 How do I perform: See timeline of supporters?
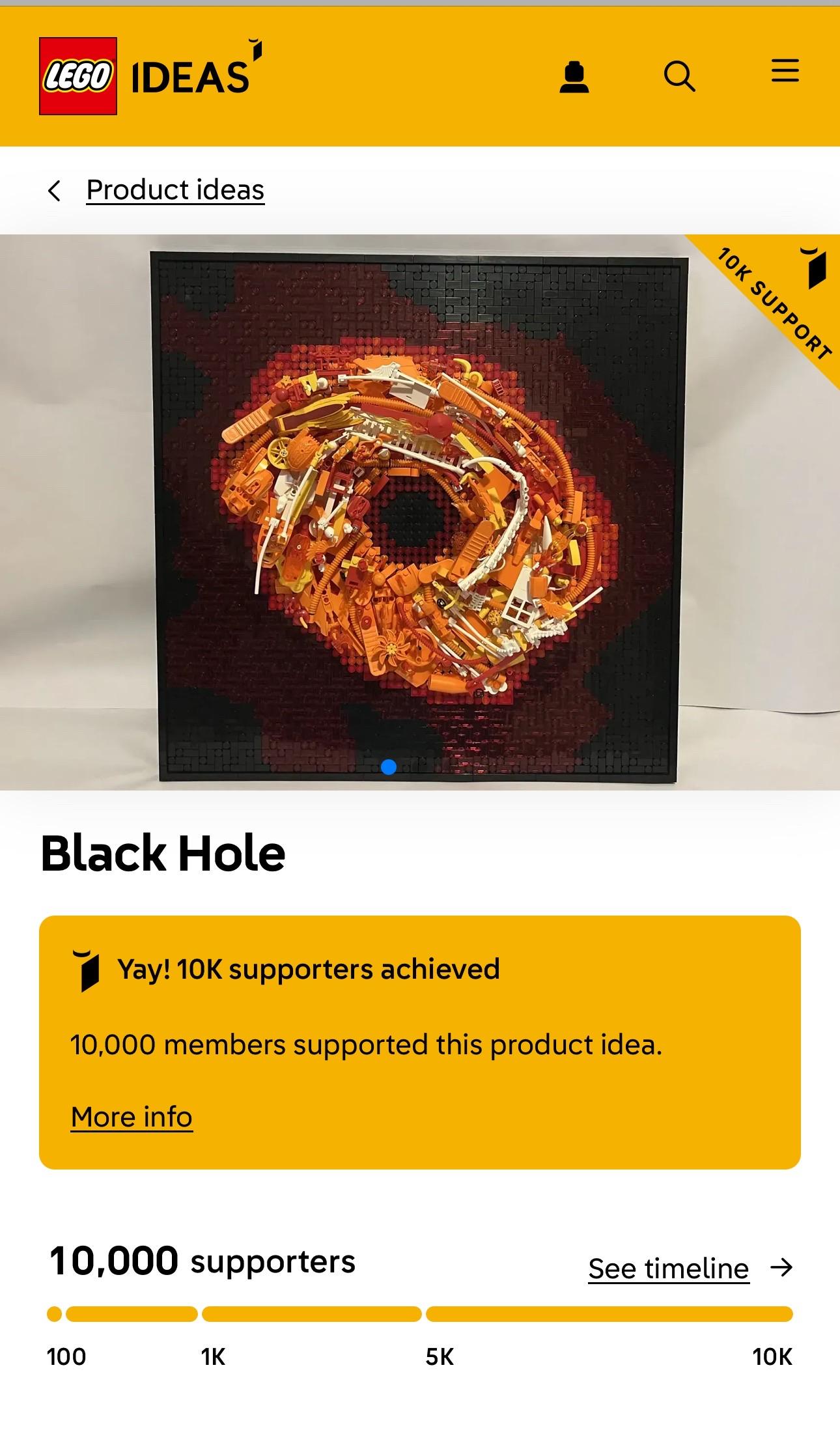click(669, 1269)
